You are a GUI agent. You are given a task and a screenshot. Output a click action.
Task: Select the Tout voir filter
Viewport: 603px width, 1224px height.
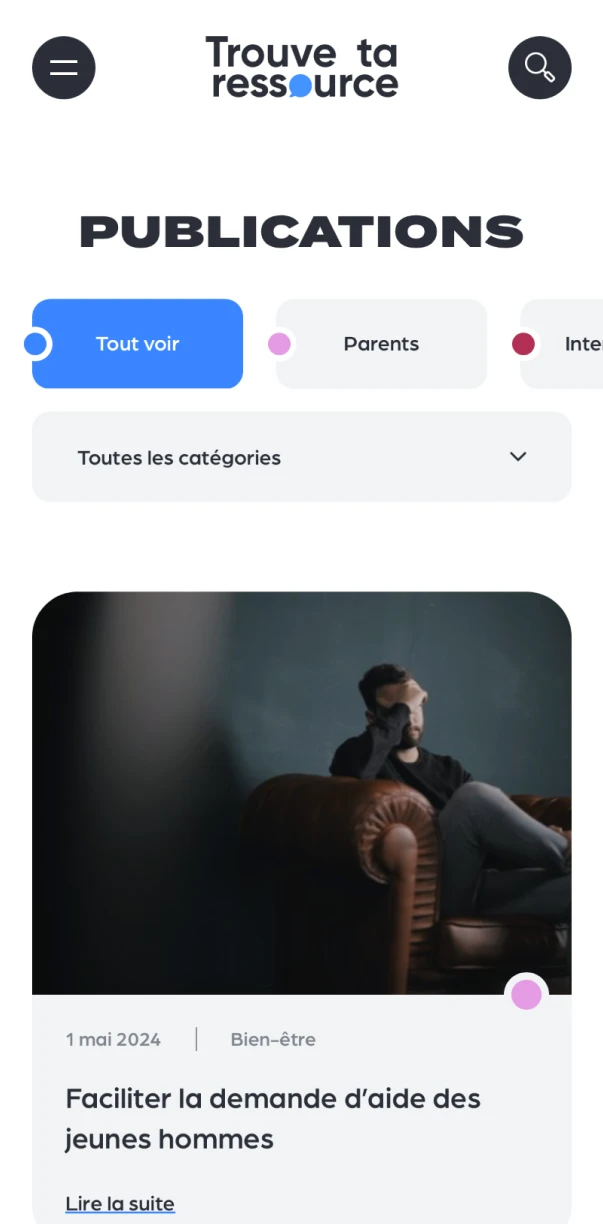(x=138, y=344)
